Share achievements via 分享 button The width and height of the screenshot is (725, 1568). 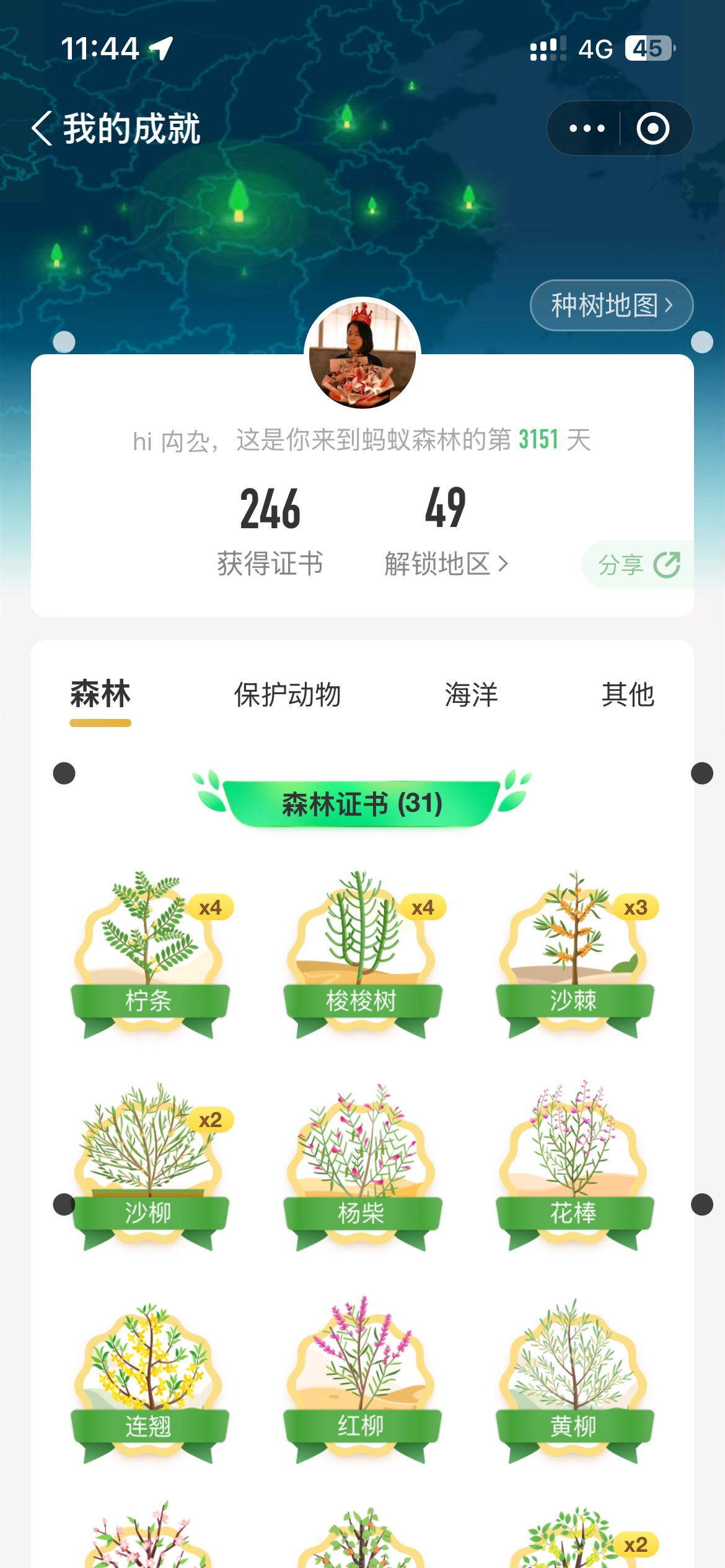pyautogui.click(x=638, y=564)
